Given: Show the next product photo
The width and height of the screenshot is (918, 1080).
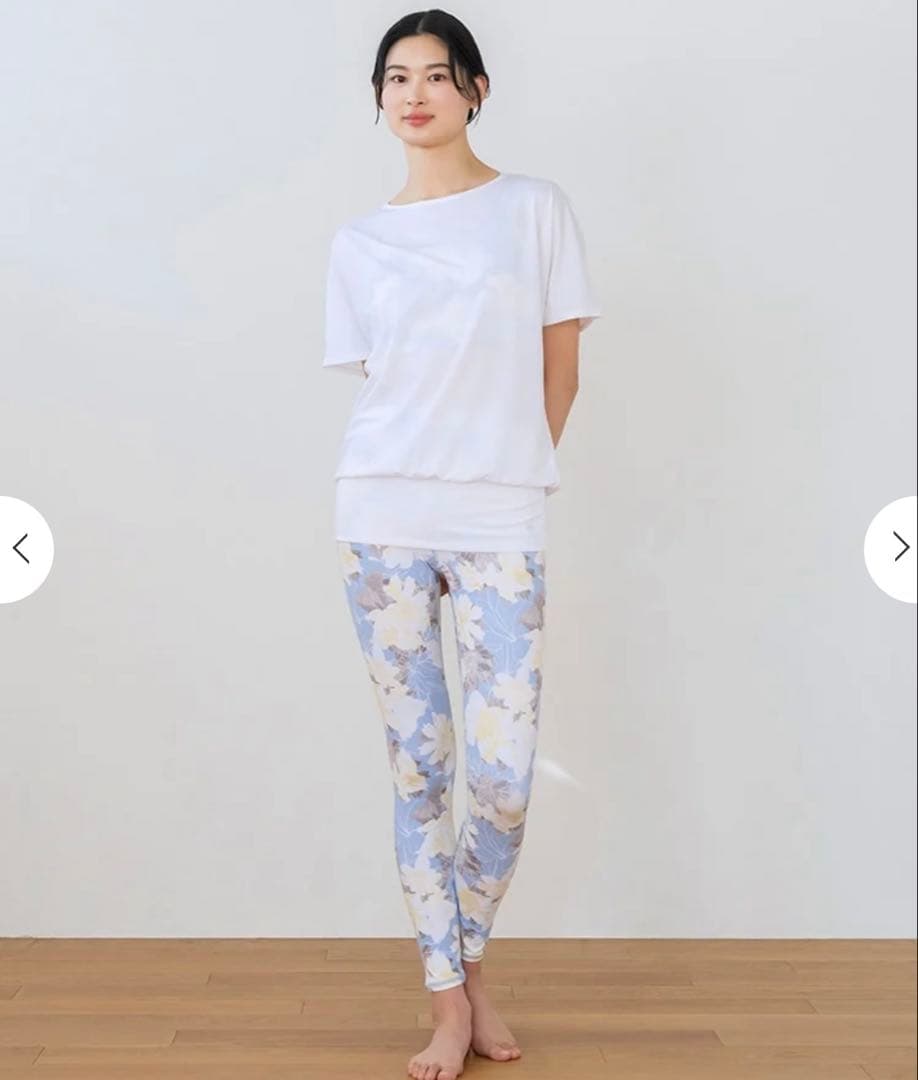Looking at the screenshot, I should coord(897,547).
